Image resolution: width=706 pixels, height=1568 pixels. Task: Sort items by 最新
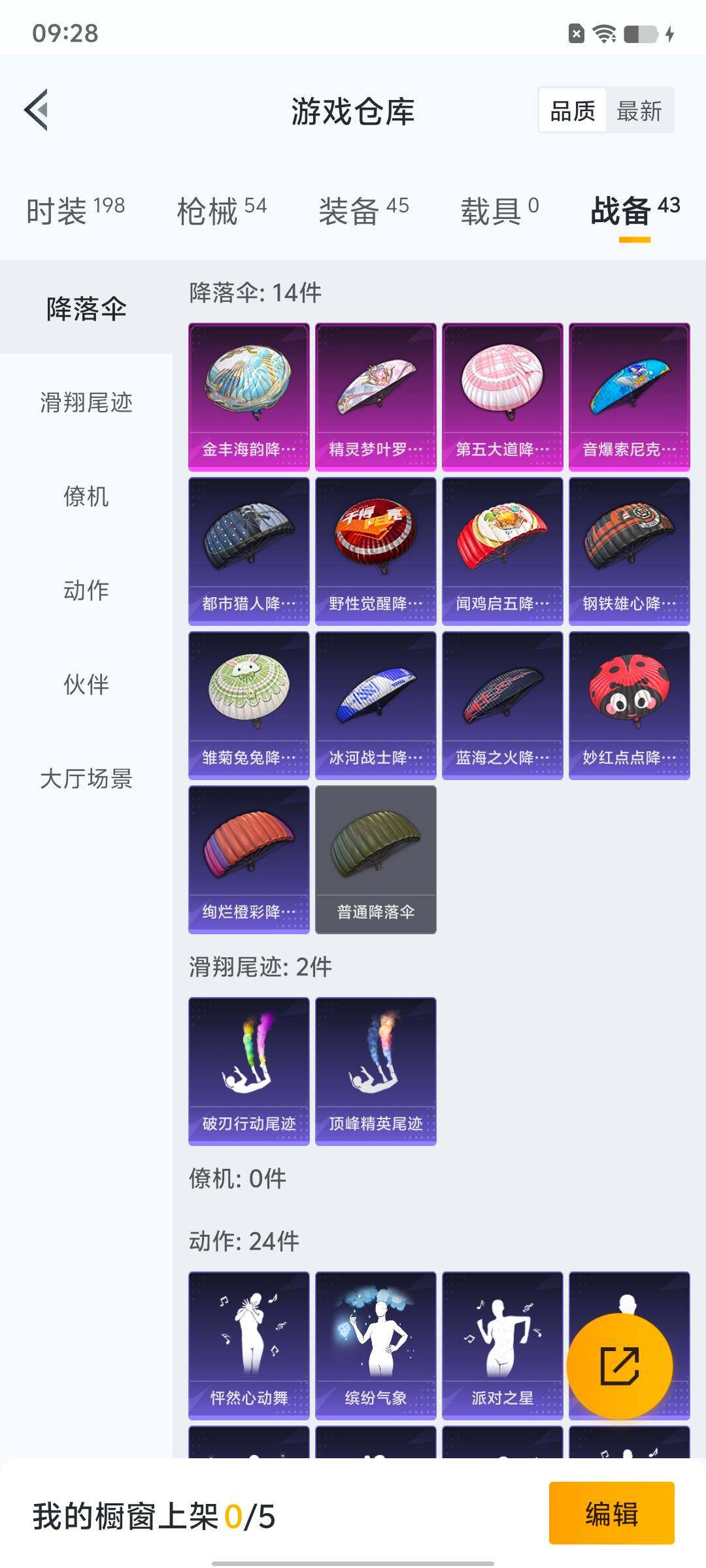[639, 110]
